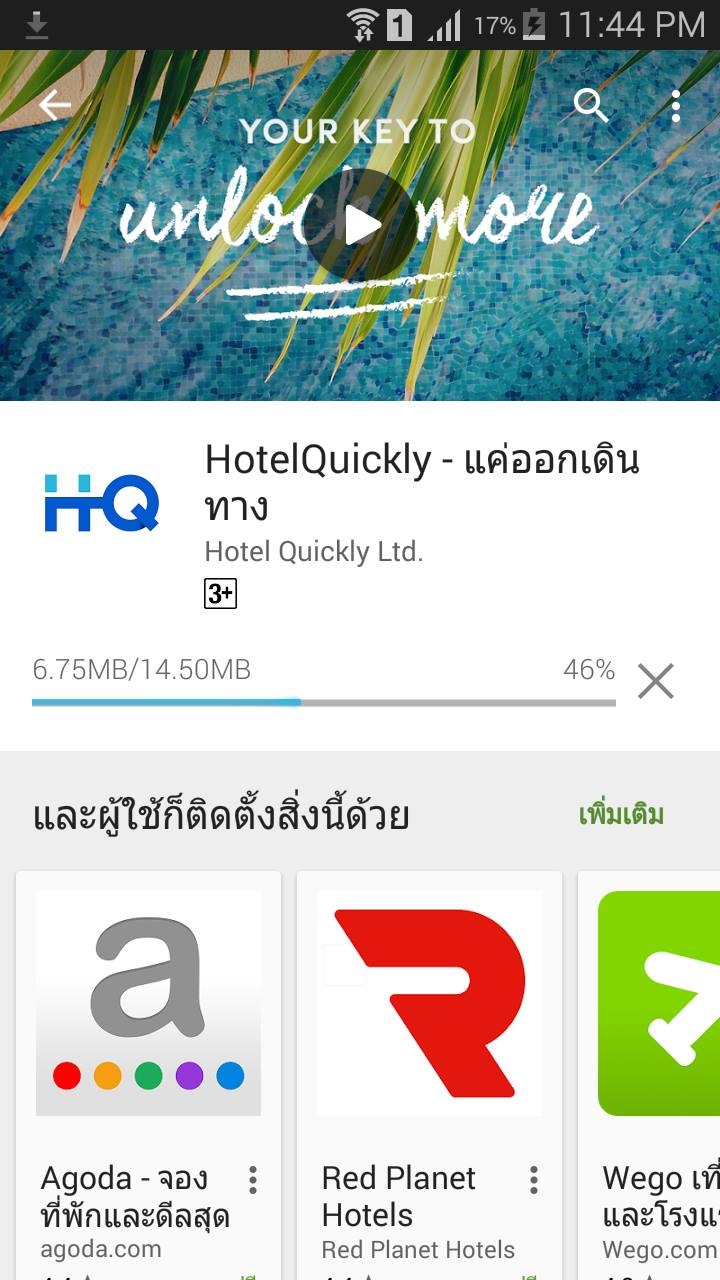The height and width of the screenshot is (1280, 720).
Task: Play the HotelQuickly promo video
Action: (x=360, y=224)
